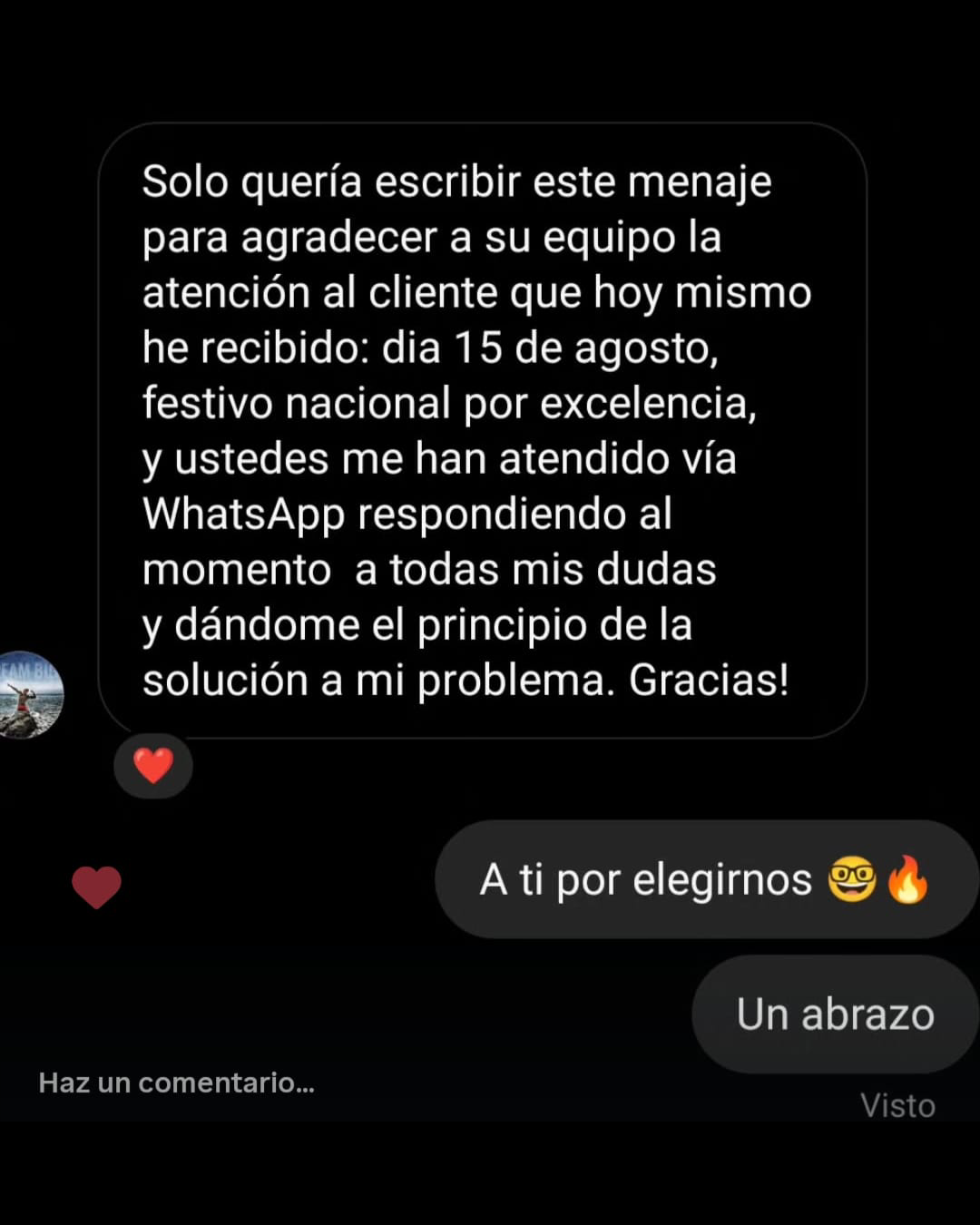The image size is (980, 1225).
Task: Tap the long thank-you message bubble
Action: [481, 426]
